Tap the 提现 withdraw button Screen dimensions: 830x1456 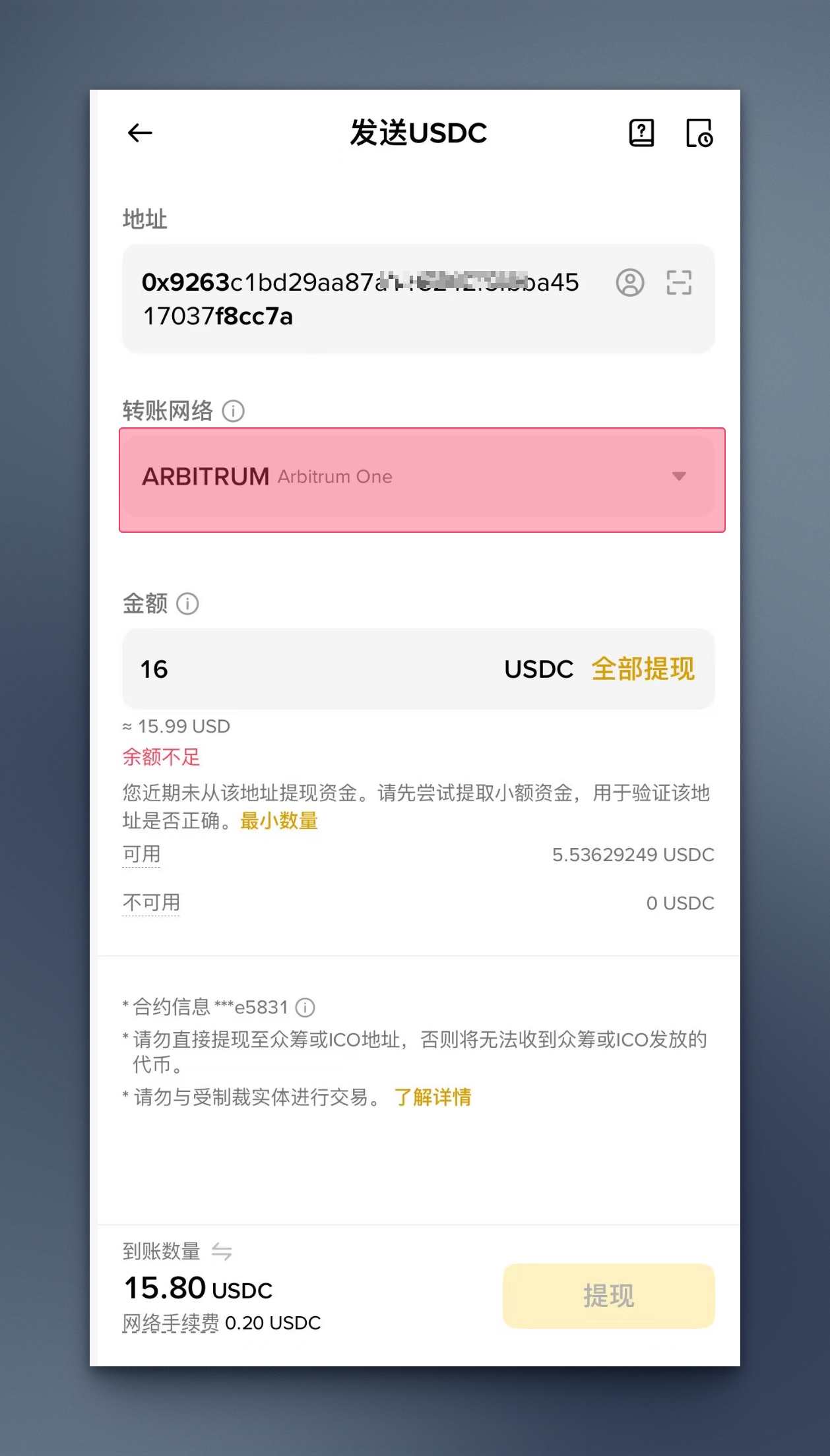click(x=608, y=1296)
